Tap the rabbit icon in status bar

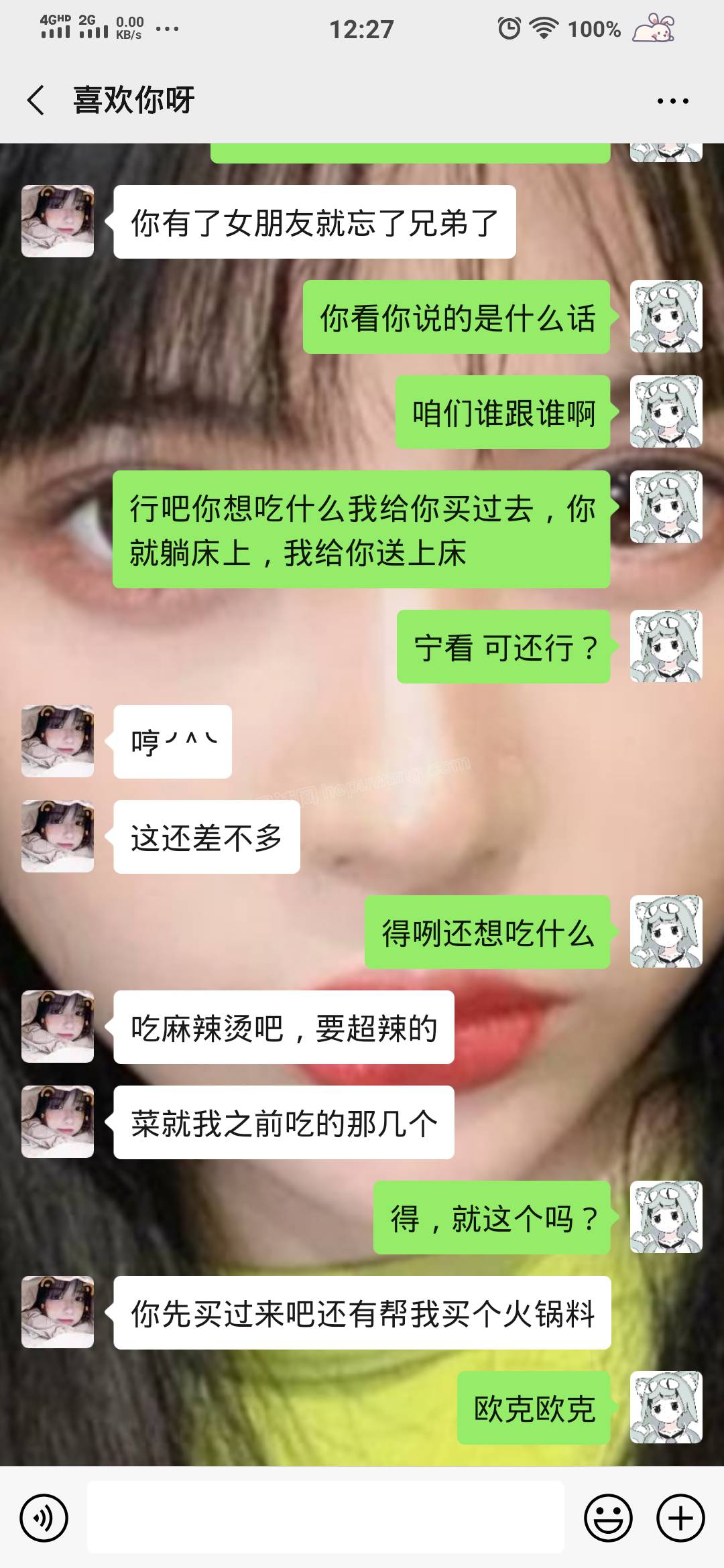click(x=654, y=28)
